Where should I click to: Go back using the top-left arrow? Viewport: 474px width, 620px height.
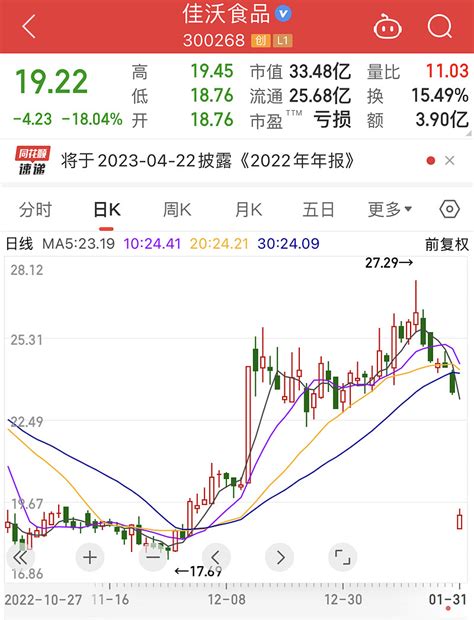click(x=29, y=26)
